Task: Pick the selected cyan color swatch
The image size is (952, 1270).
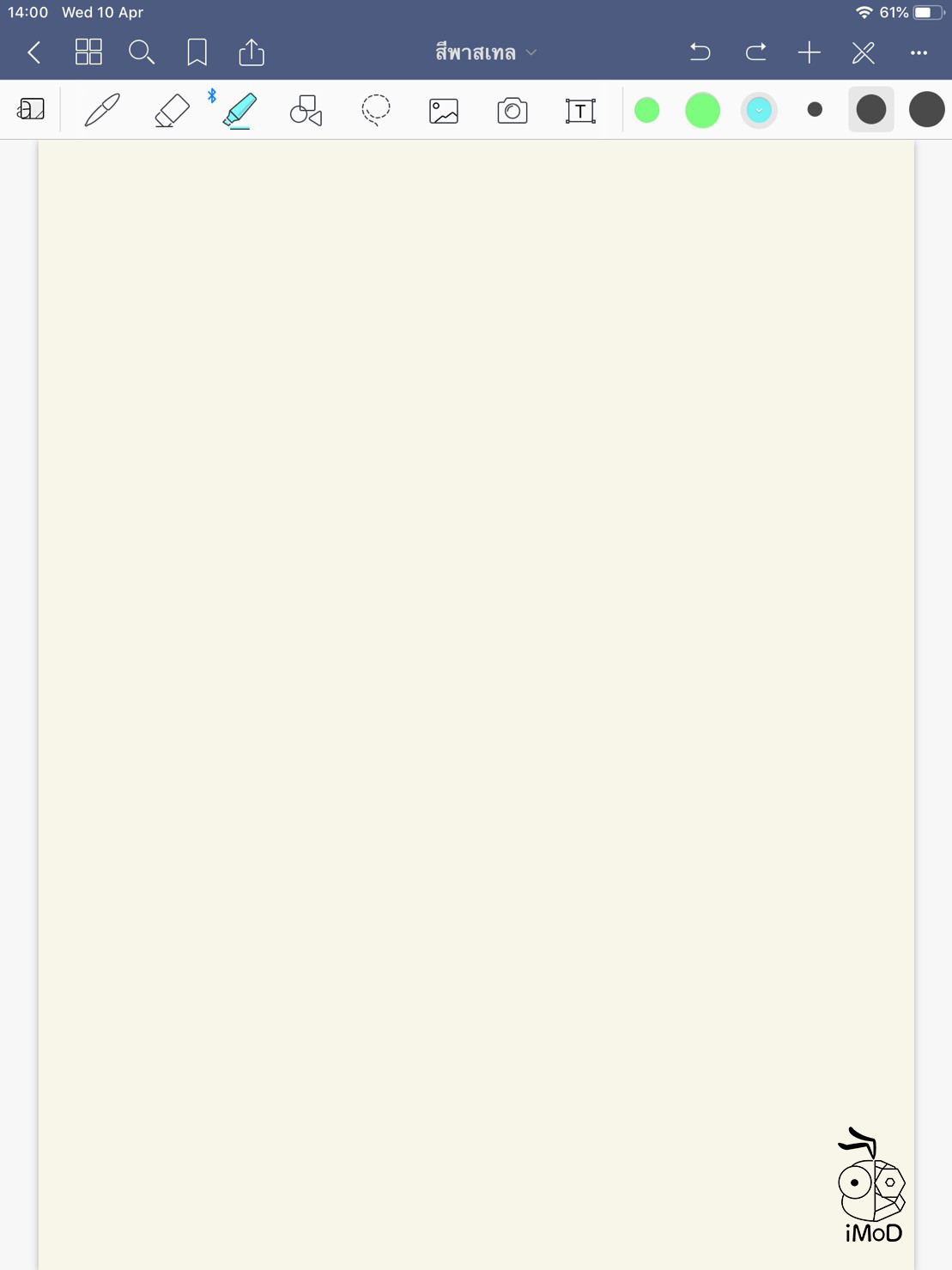Action: click(759, 111)
